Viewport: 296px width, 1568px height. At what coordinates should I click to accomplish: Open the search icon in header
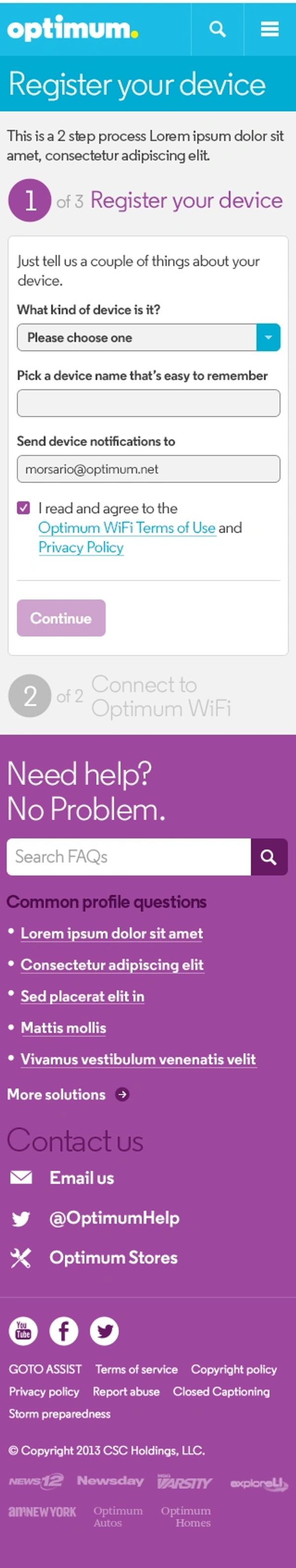point(217,29)
